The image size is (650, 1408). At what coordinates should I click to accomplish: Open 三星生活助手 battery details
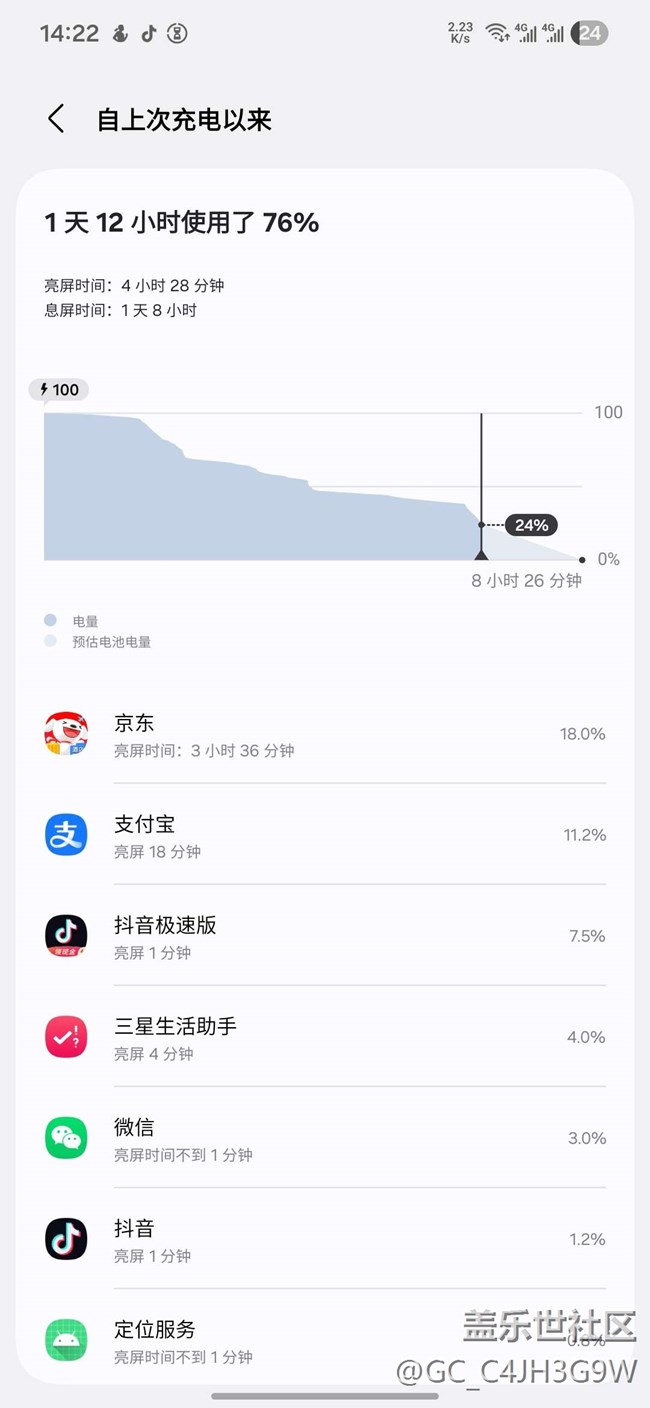pyautogui.click(x=324, y=1038)
